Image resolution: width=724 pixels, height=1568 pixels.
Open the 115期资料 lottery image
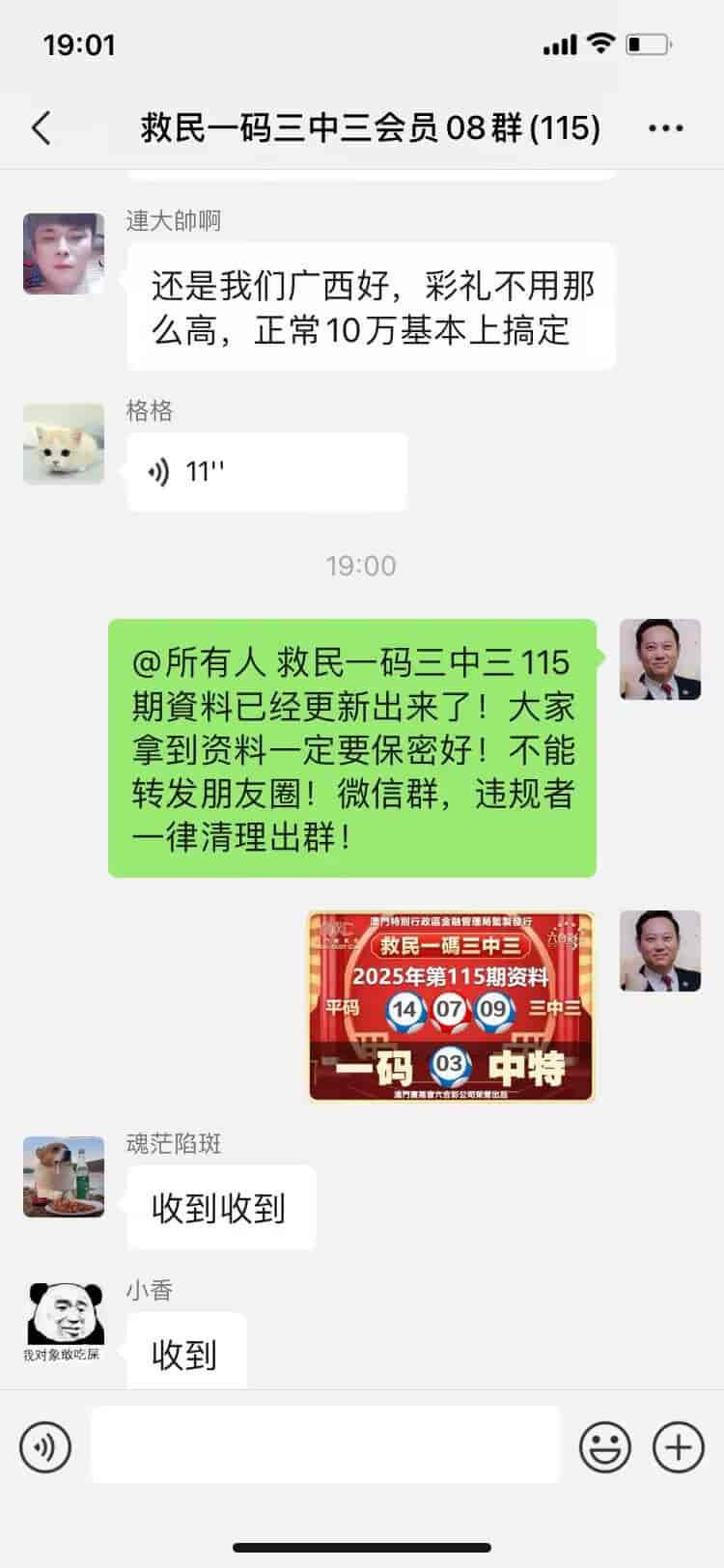[x=451, y=1006]
